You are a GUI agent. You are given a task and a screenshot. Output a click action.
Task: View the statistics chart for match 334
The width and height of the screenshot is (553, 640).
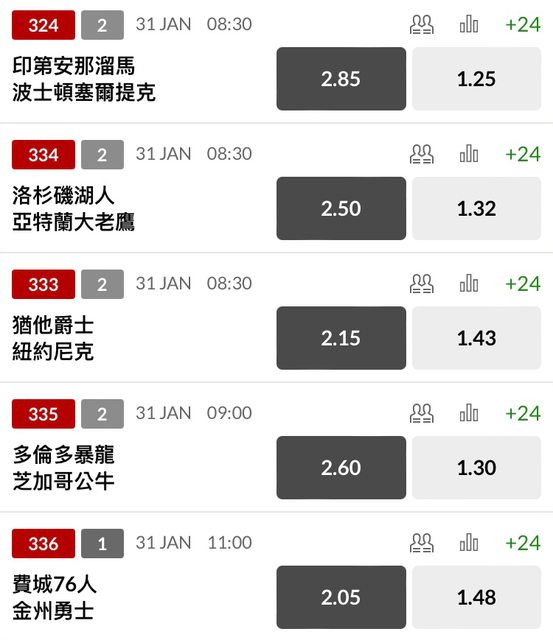coord(469,154)
